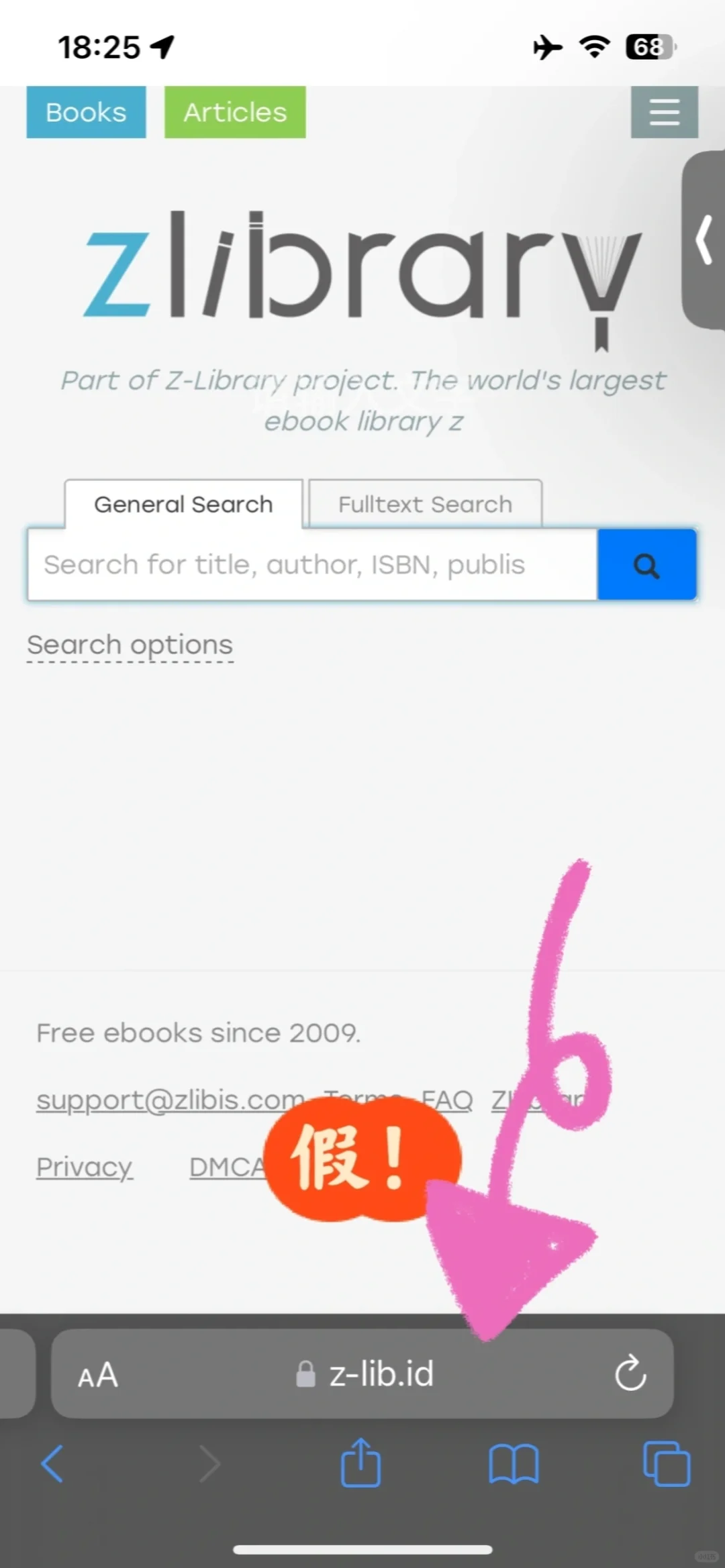Open the Articles section button

coord(235,112)
